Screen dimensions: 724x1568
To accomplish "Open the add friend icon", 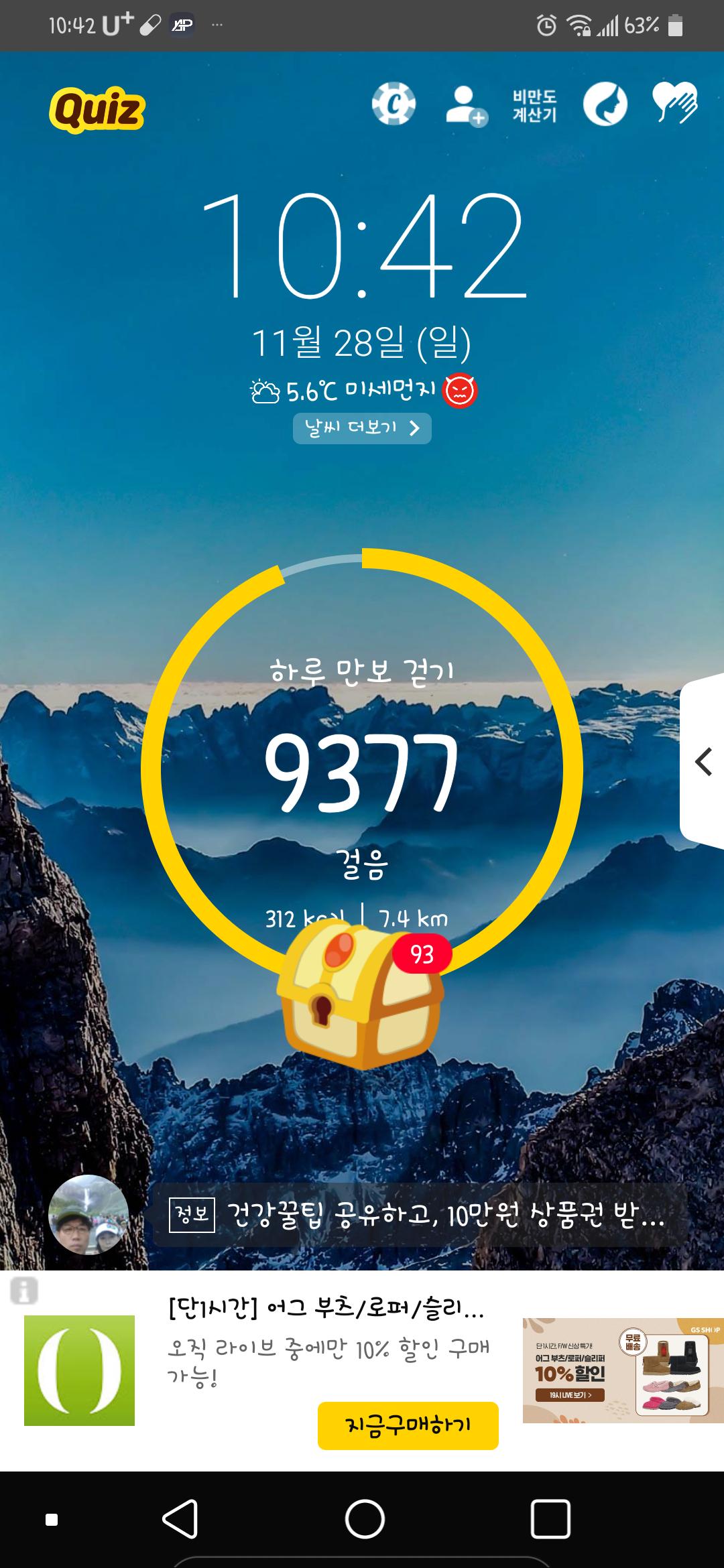I will click(467, 106).
